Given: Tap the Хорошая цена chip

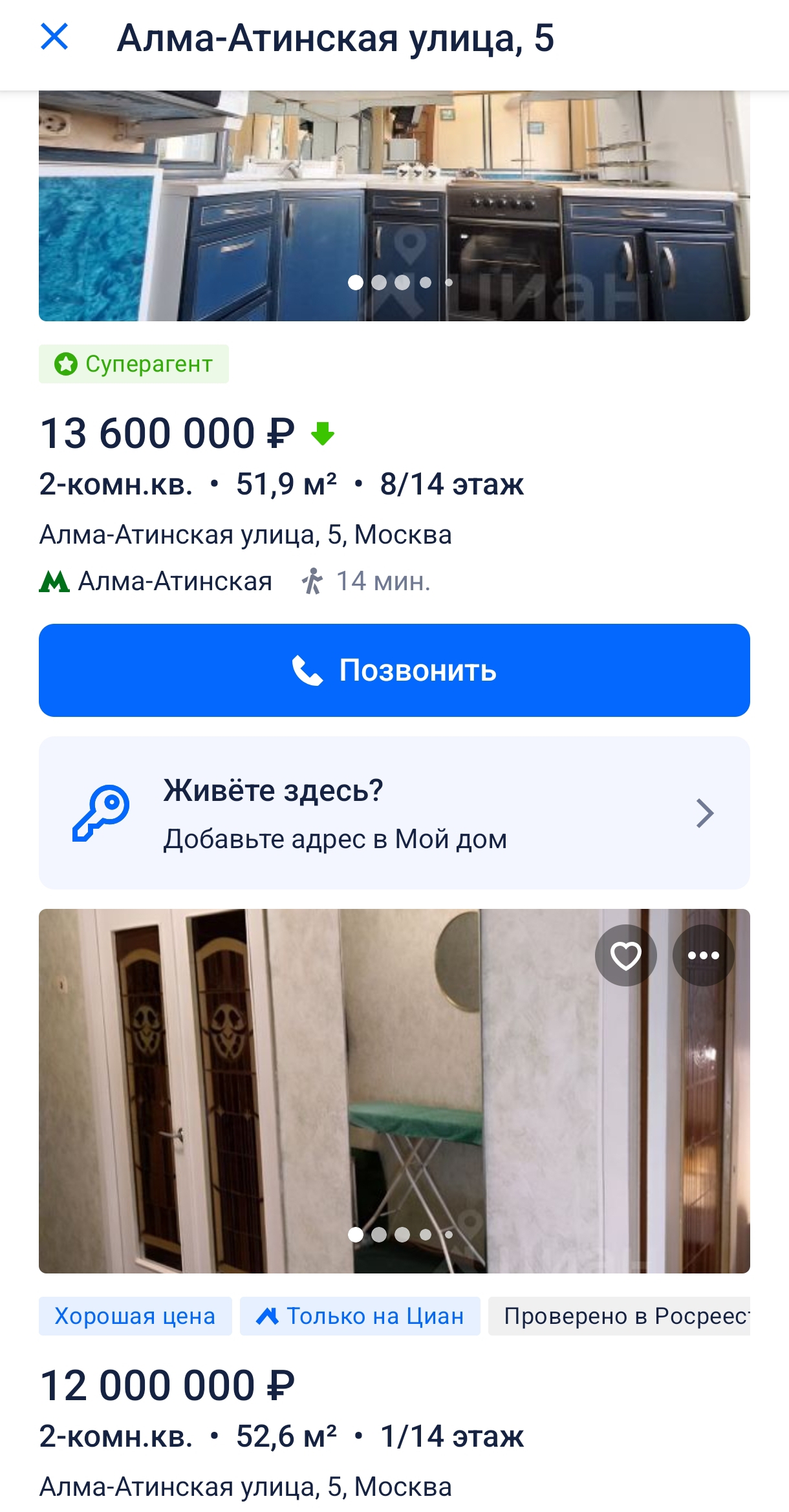Looking at the screenshot, I should coord(135,1316).
